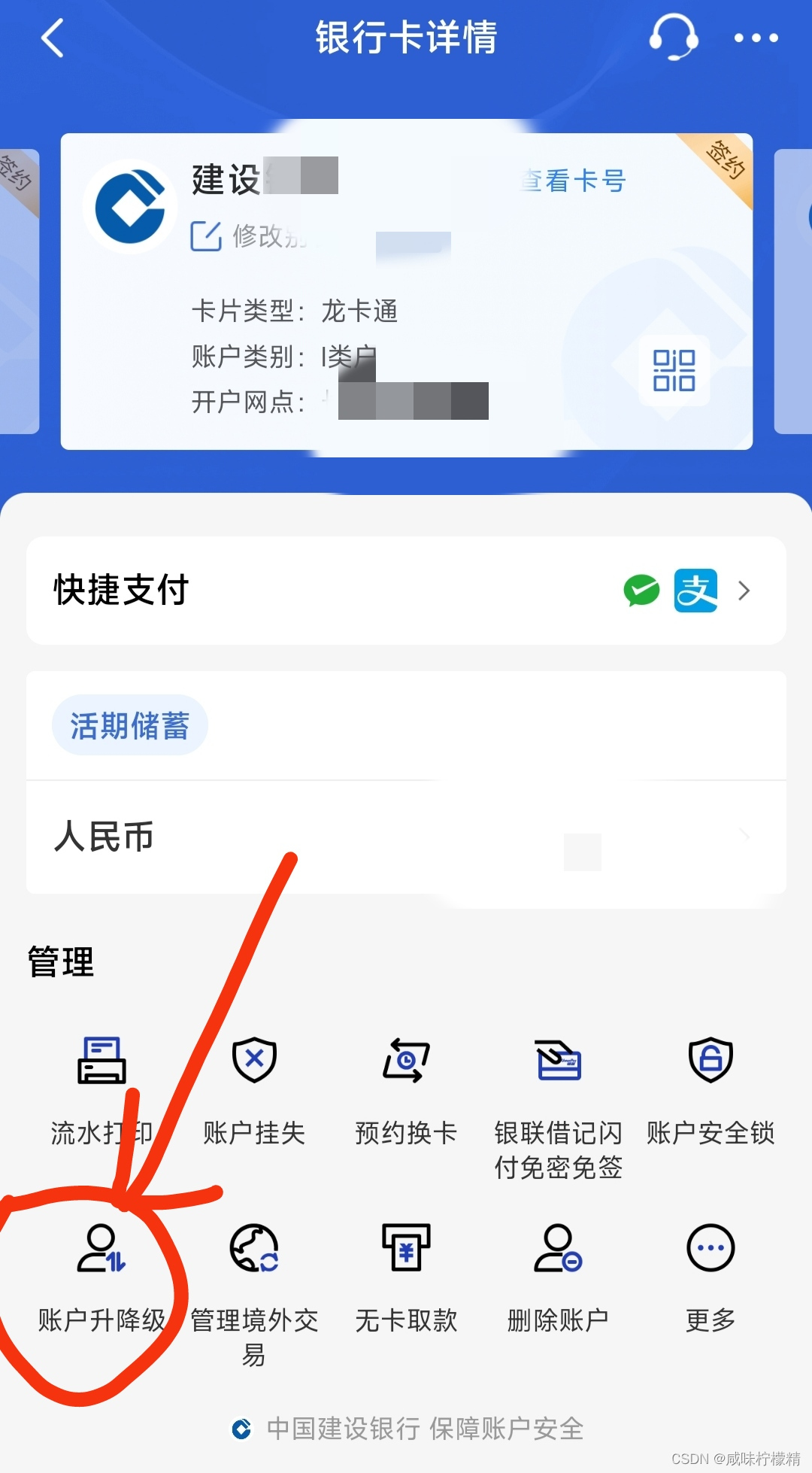The image size is (812, 1473).
Task: Open 流水打印 statement printing
Action: 101,1087
